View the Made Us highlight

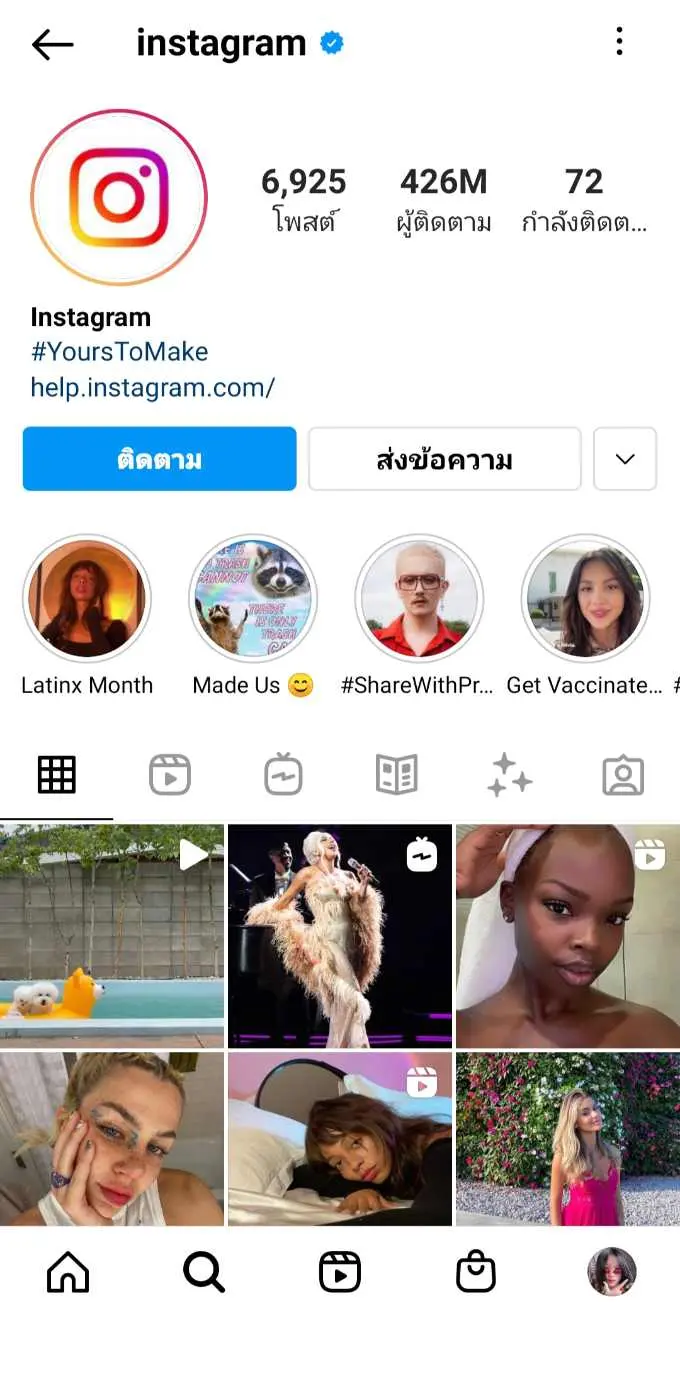252,597
